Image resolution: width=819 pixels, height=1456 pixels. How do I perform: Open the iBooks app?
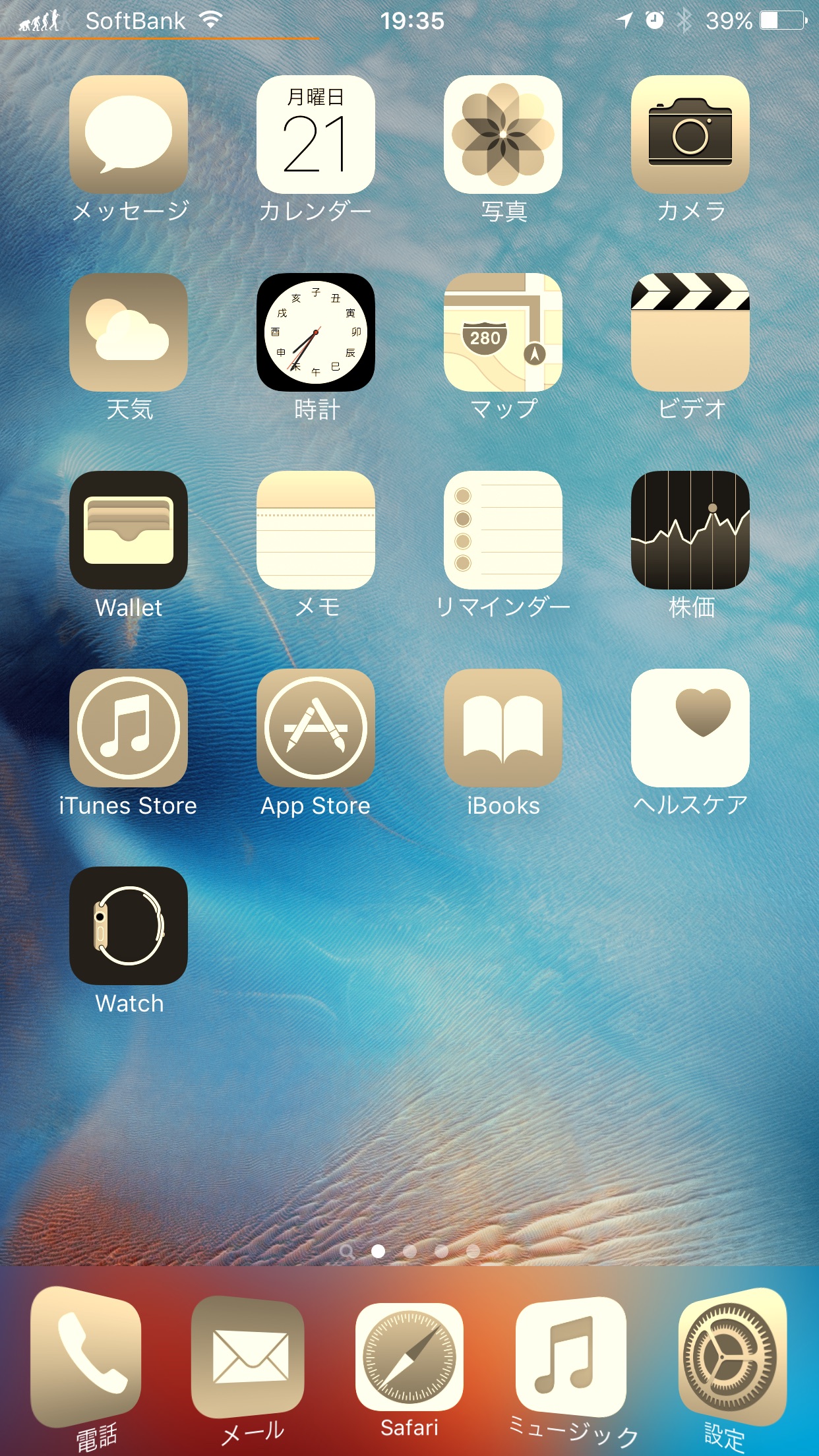503,728
